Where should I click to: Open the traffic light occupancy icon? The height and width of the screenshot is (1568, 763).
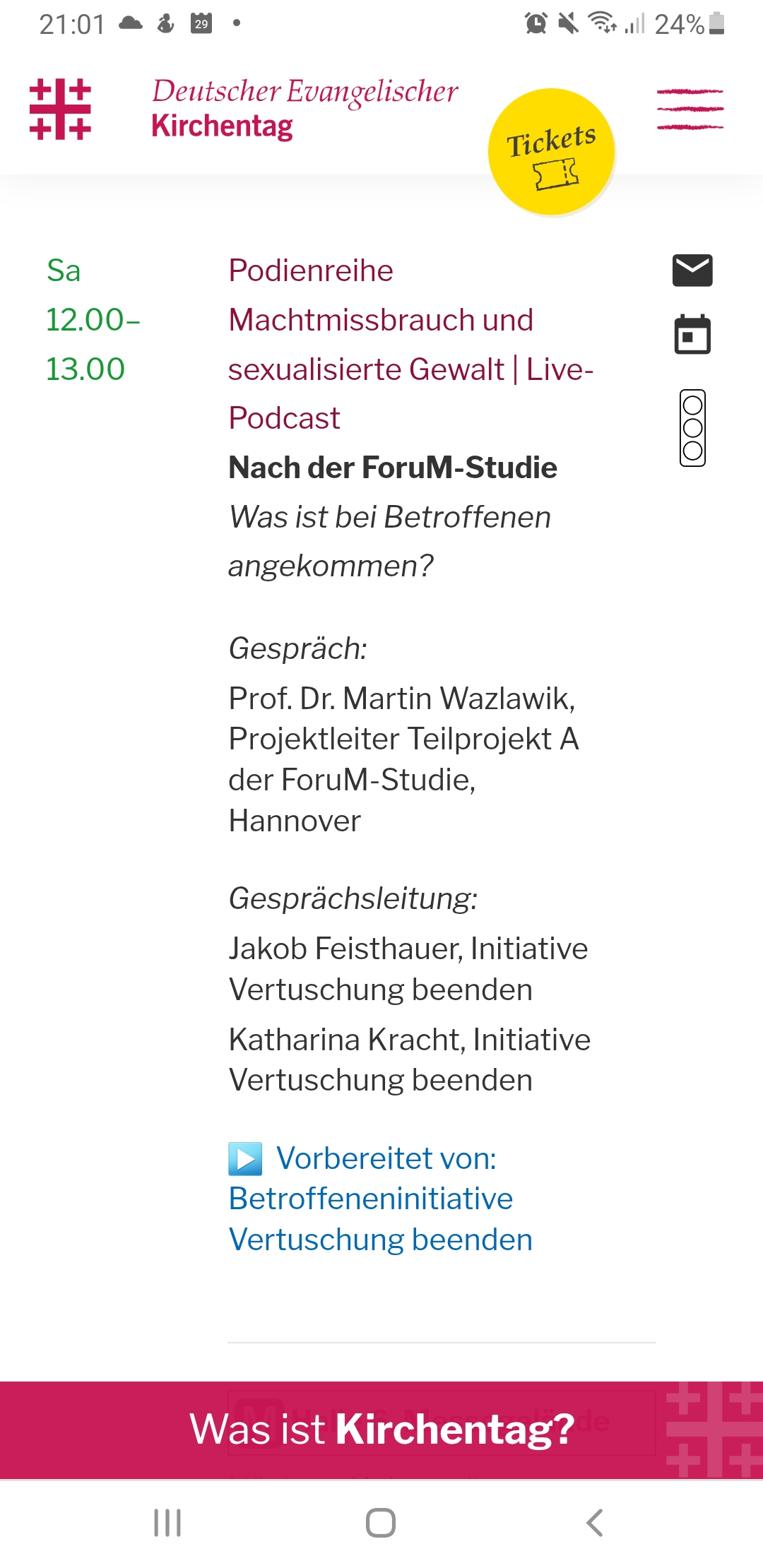click(x=692, y=427)
